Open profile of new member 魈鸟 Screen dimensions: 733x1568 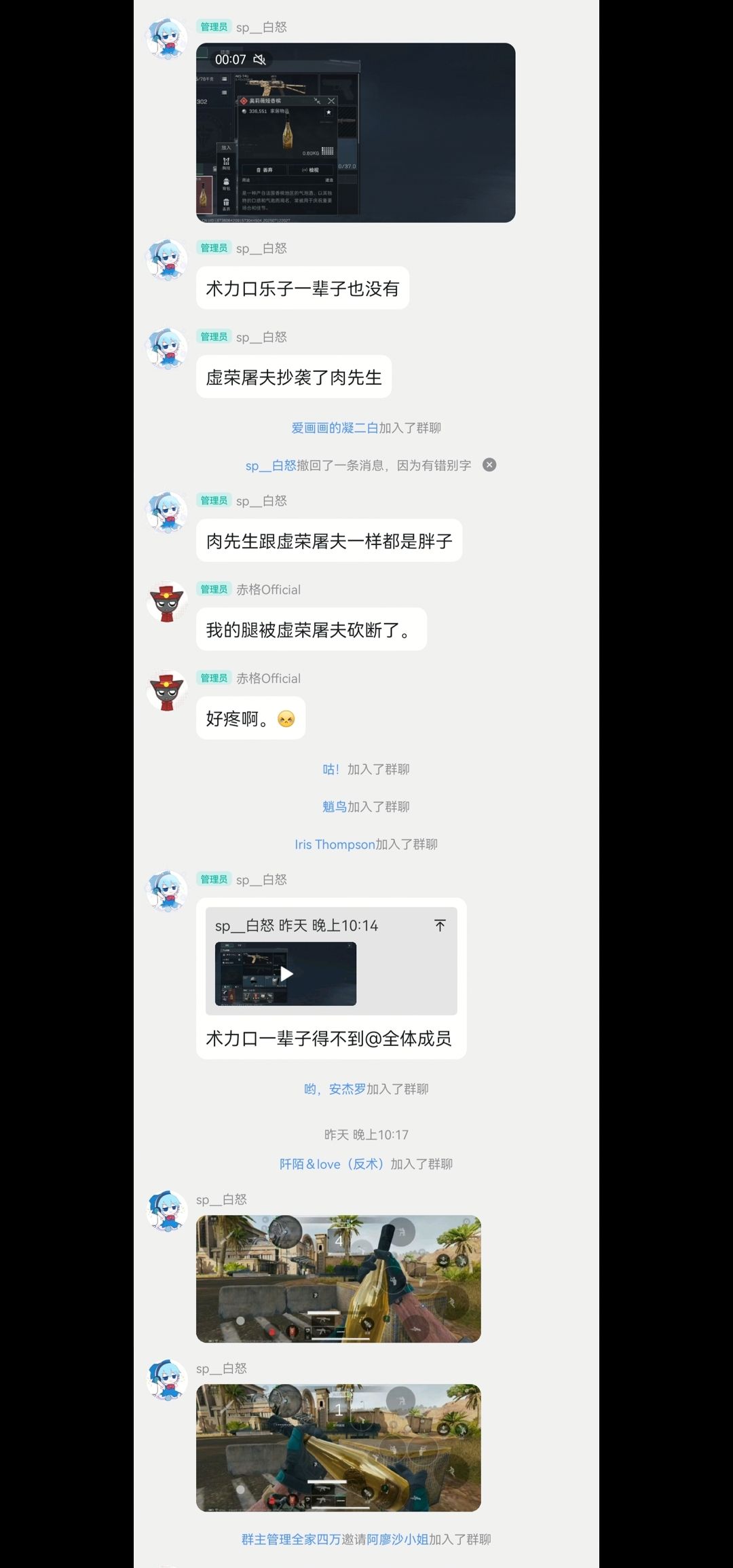[x=335, y=806]
